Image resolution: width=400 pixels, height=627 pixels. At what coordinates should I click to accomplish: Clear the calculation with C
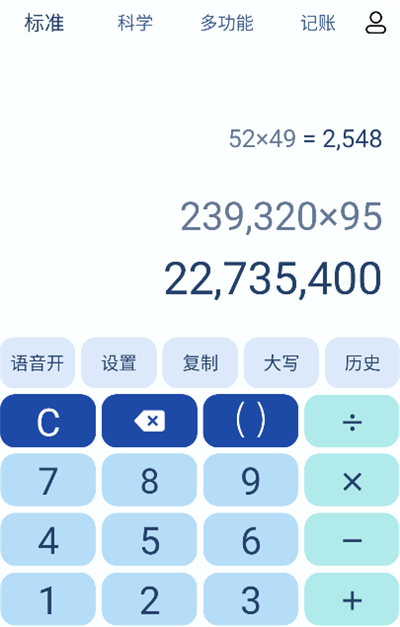point(48,421)
